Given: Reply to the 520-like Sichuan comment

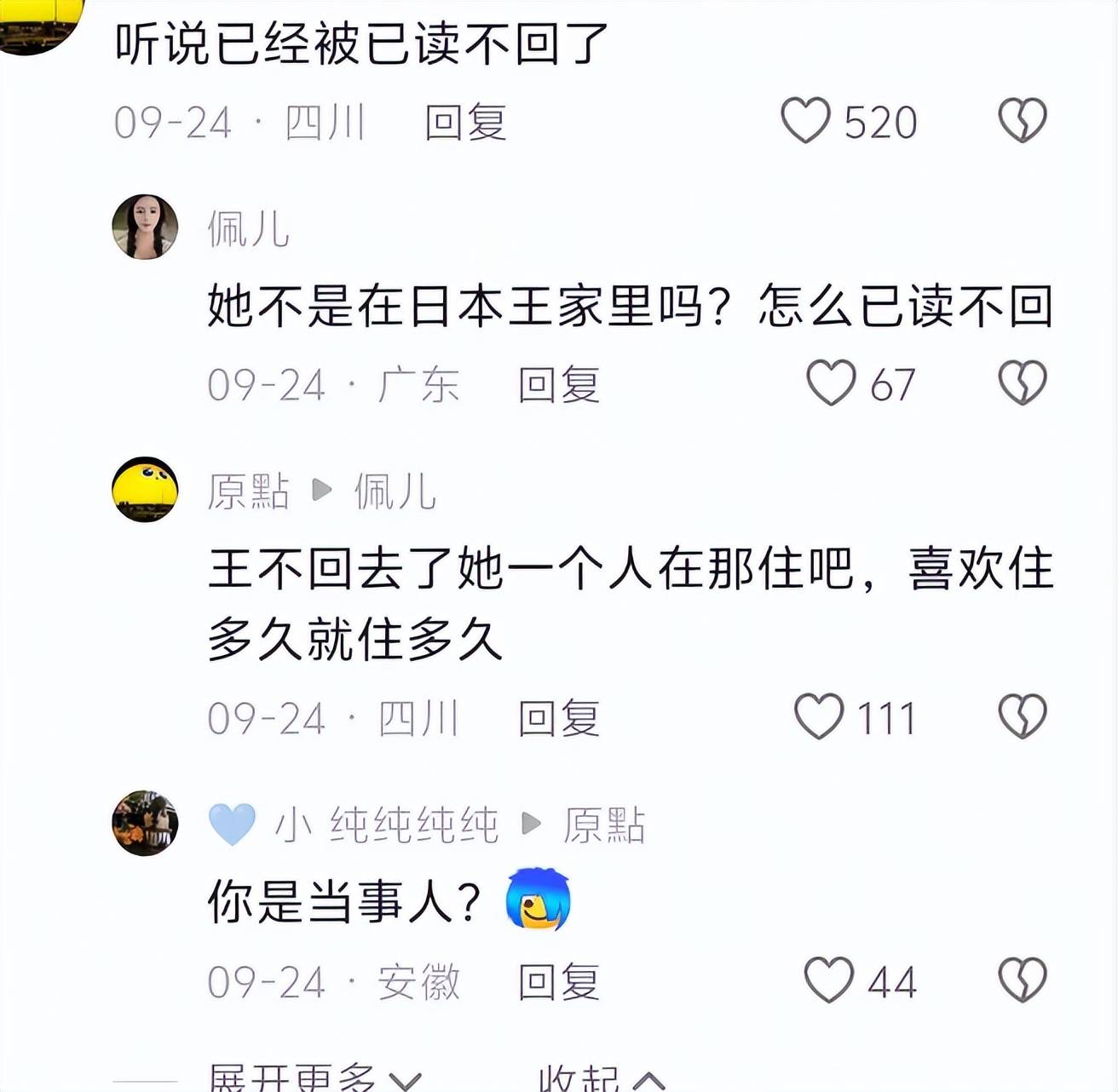Looking at the screenshot, I should tap(465, 122).
